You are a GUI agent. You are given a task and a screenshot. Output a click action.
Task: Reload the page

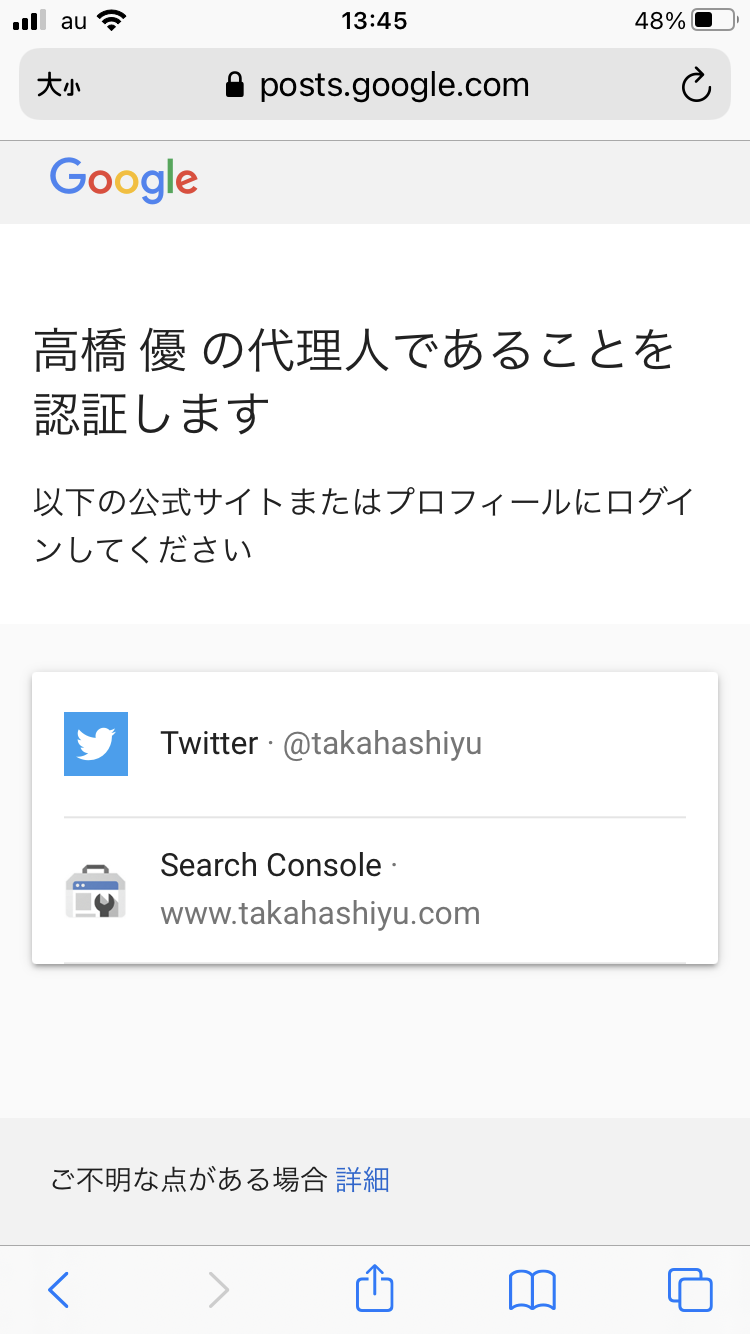pos(695,85)
